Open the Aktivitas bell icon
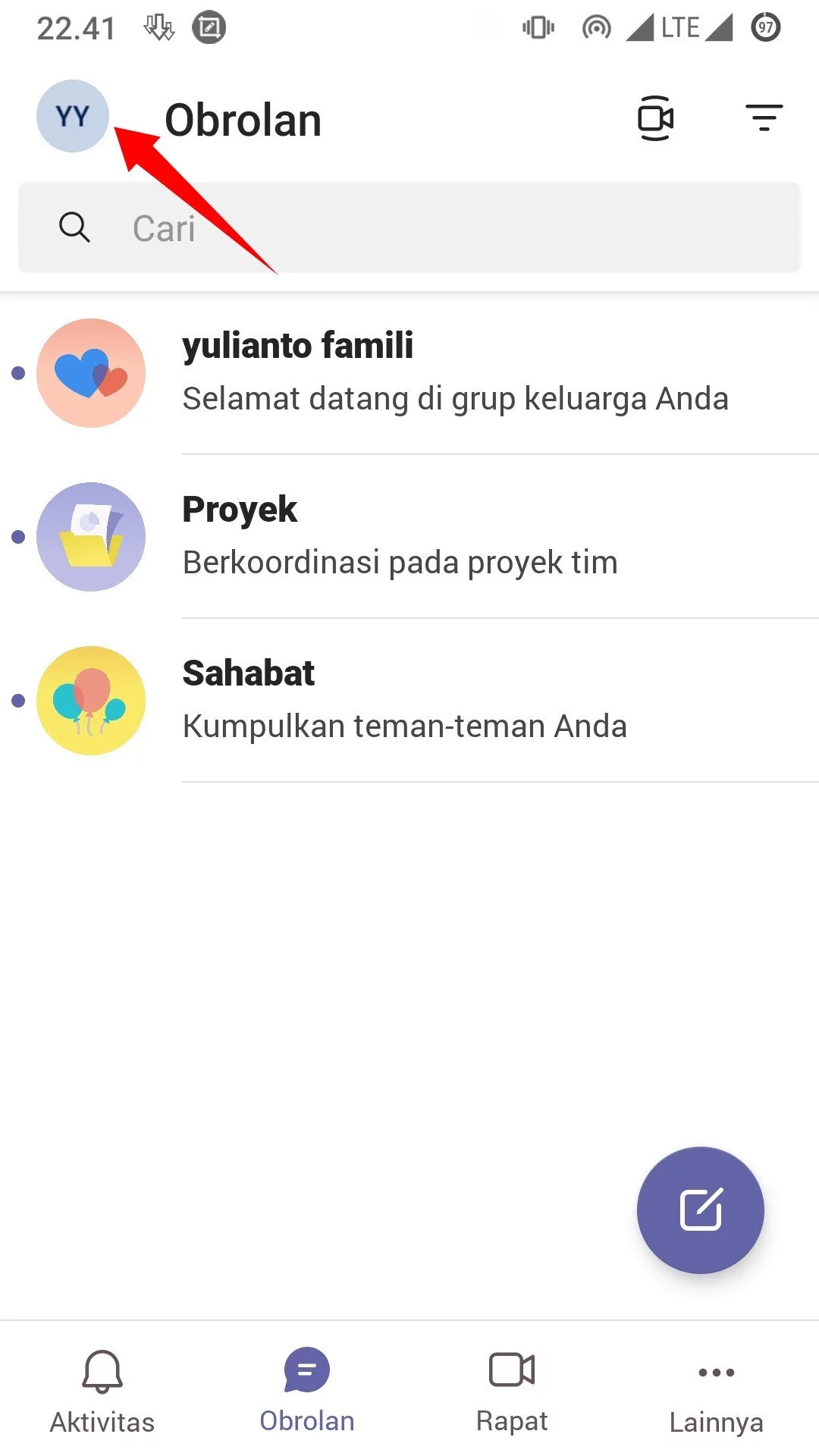 102,1371
